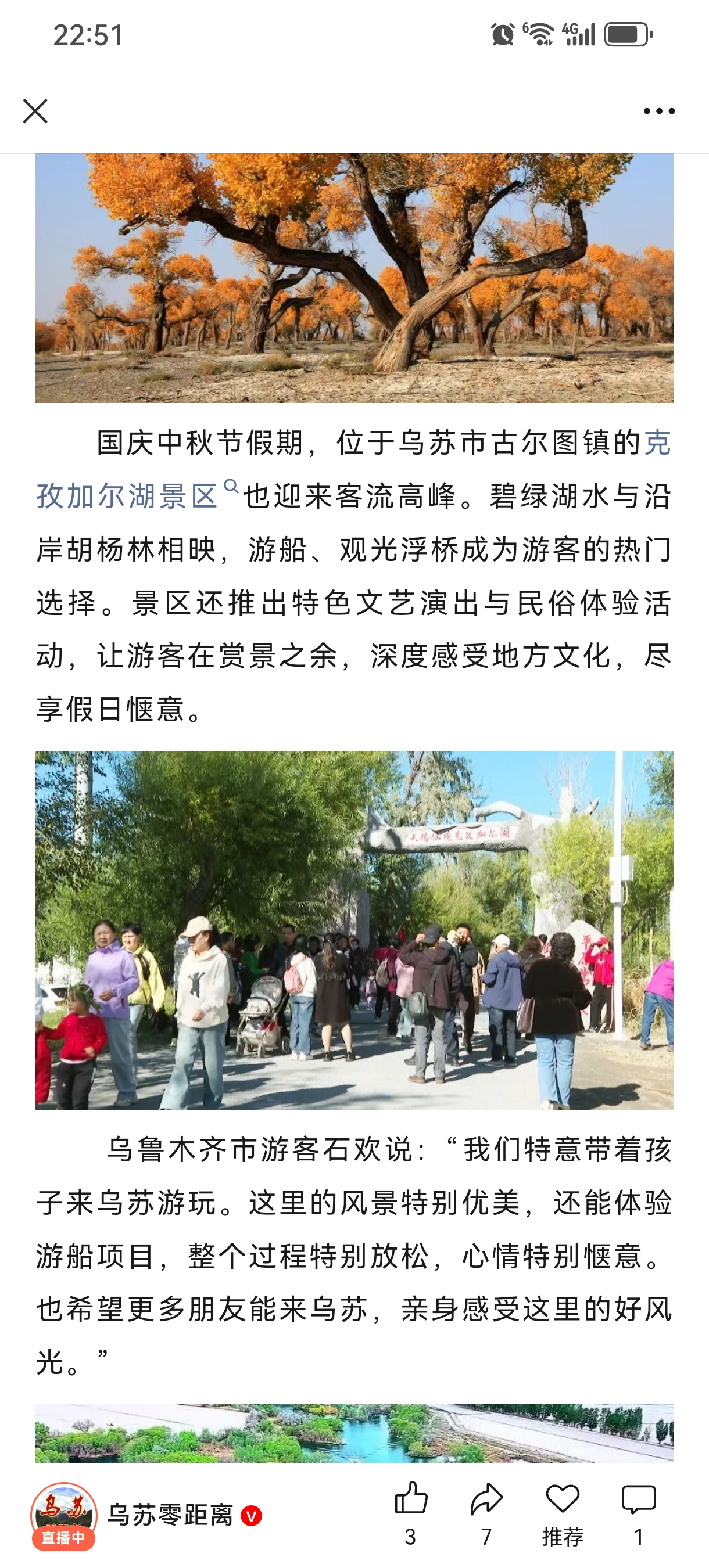View the golden poplar forest photo

click(354, 278)
